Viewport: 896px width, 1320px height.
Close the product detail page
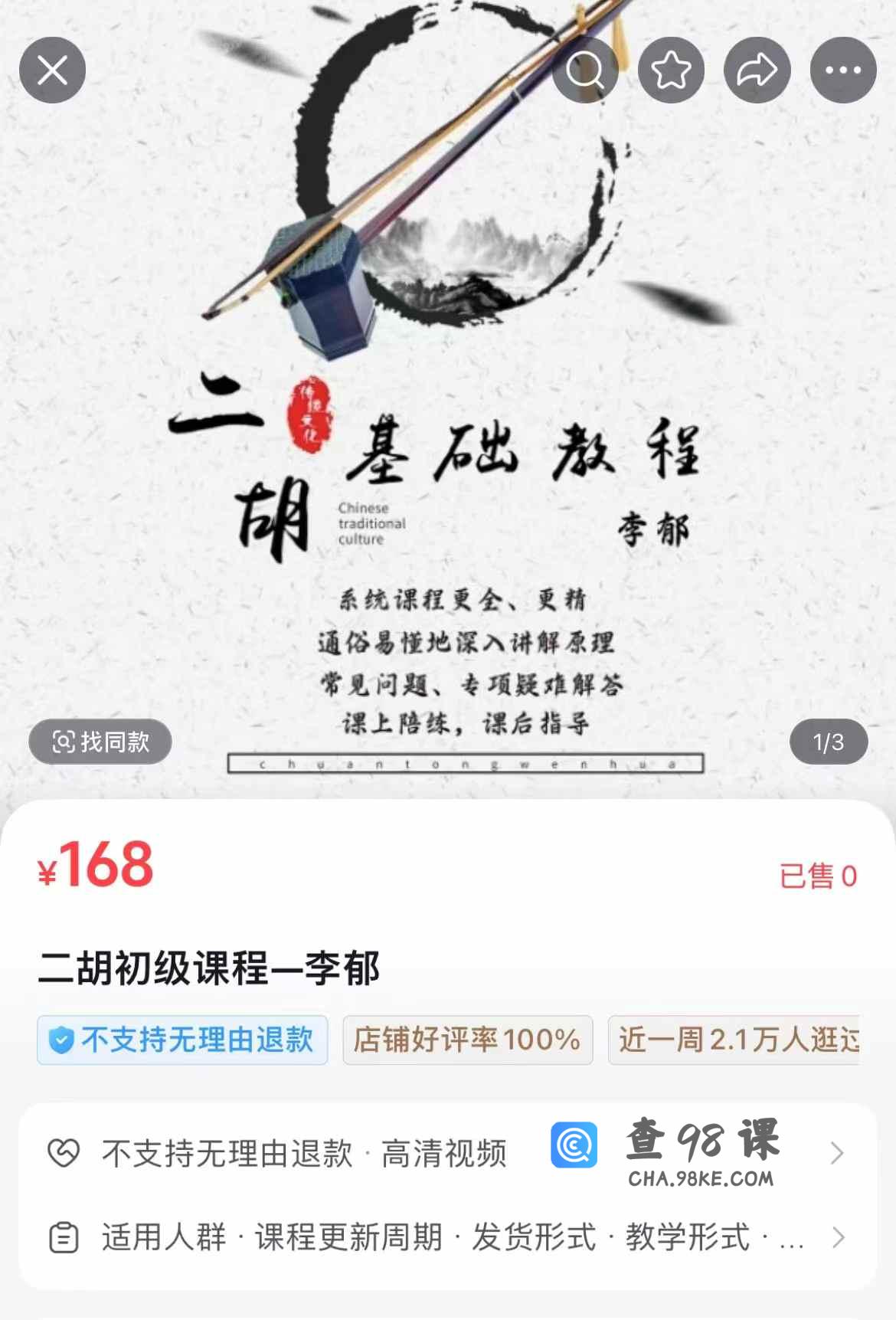[x=52, y=70]
